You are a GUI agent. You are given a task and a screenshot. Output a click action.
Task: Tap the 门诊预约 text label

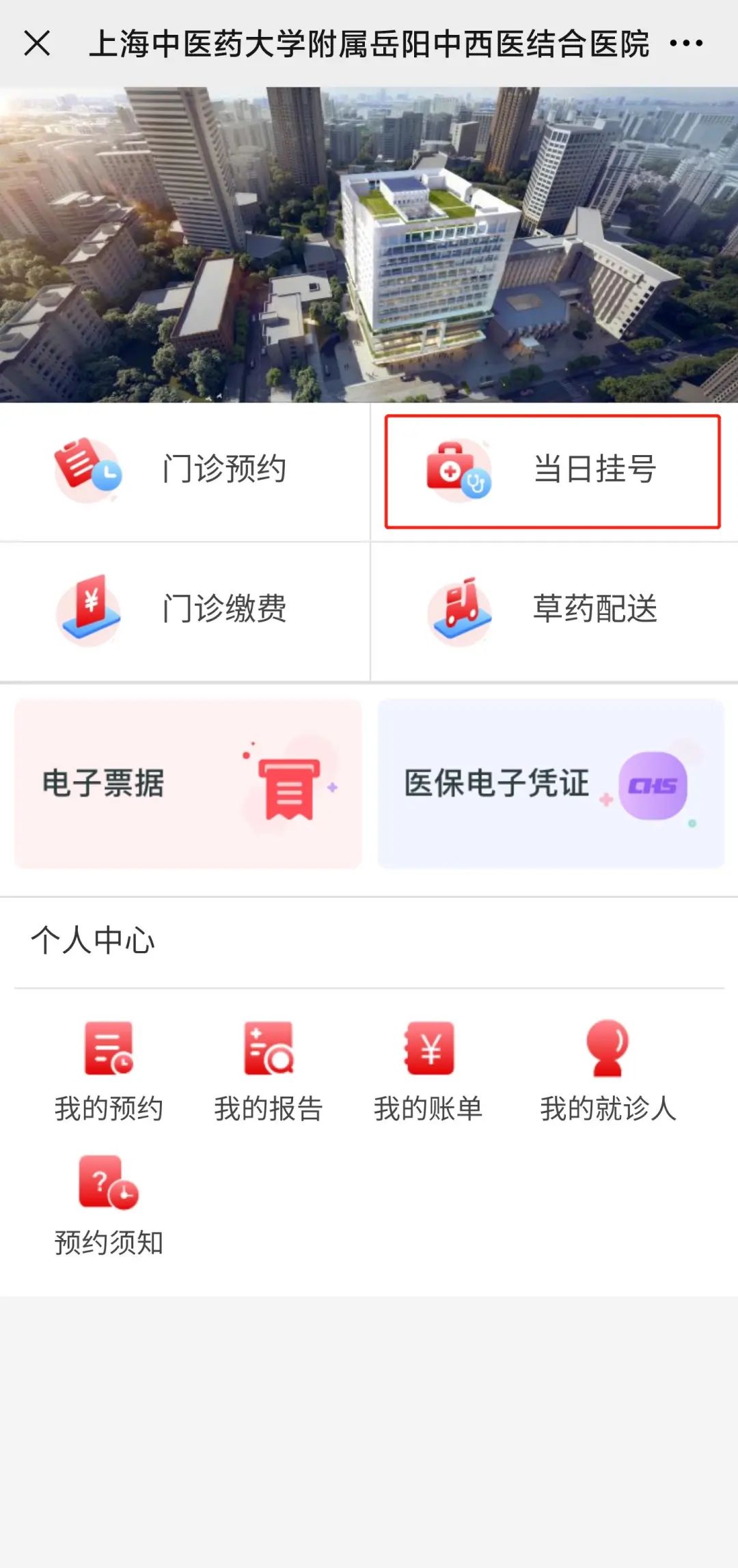pyautogui.click(x=225, y=469)
